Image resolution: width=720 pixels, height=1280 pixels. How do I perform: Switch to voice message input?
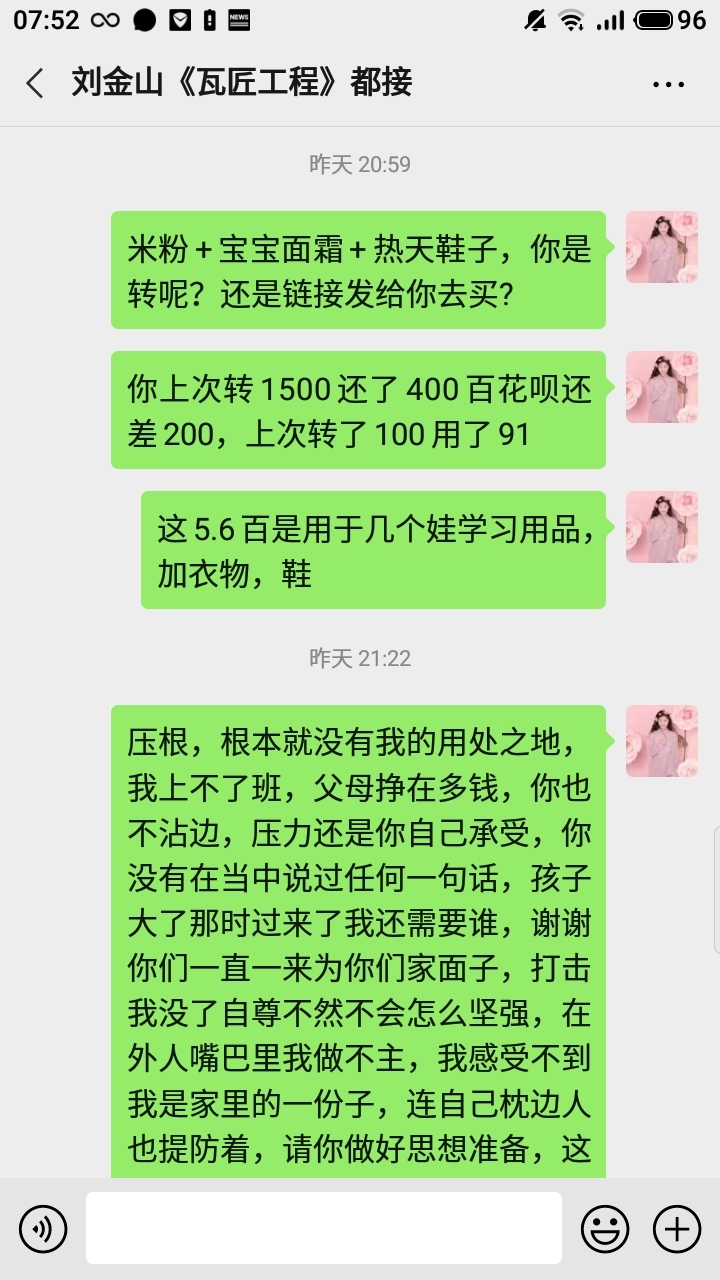click(43, 1227)
